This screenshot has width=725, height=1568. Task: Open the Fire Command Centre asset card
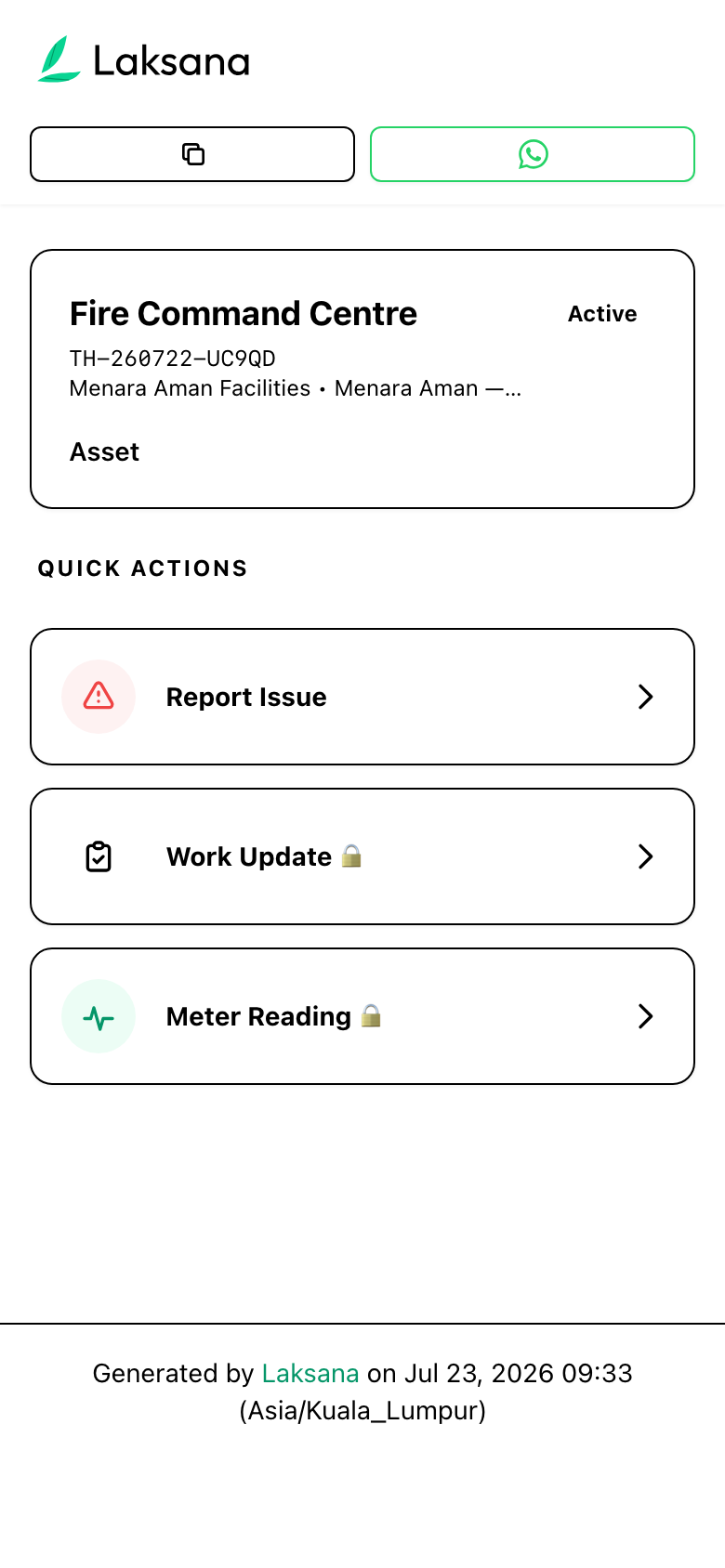click(362, 379)
